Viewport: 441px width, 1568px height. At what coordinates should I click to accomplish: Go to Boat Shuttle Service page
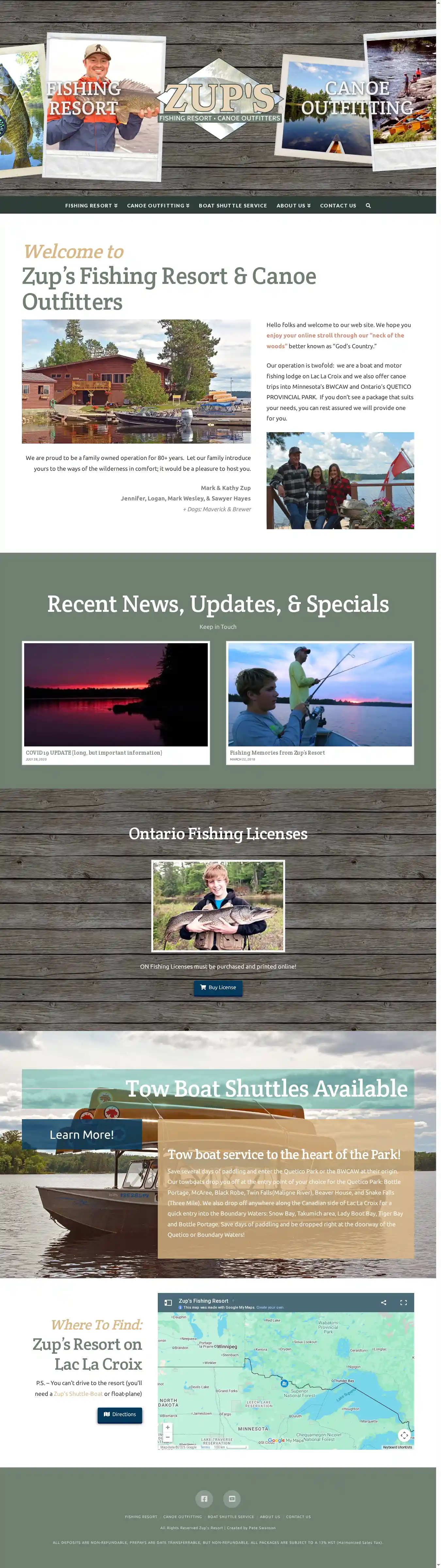(x=233, y=206)
